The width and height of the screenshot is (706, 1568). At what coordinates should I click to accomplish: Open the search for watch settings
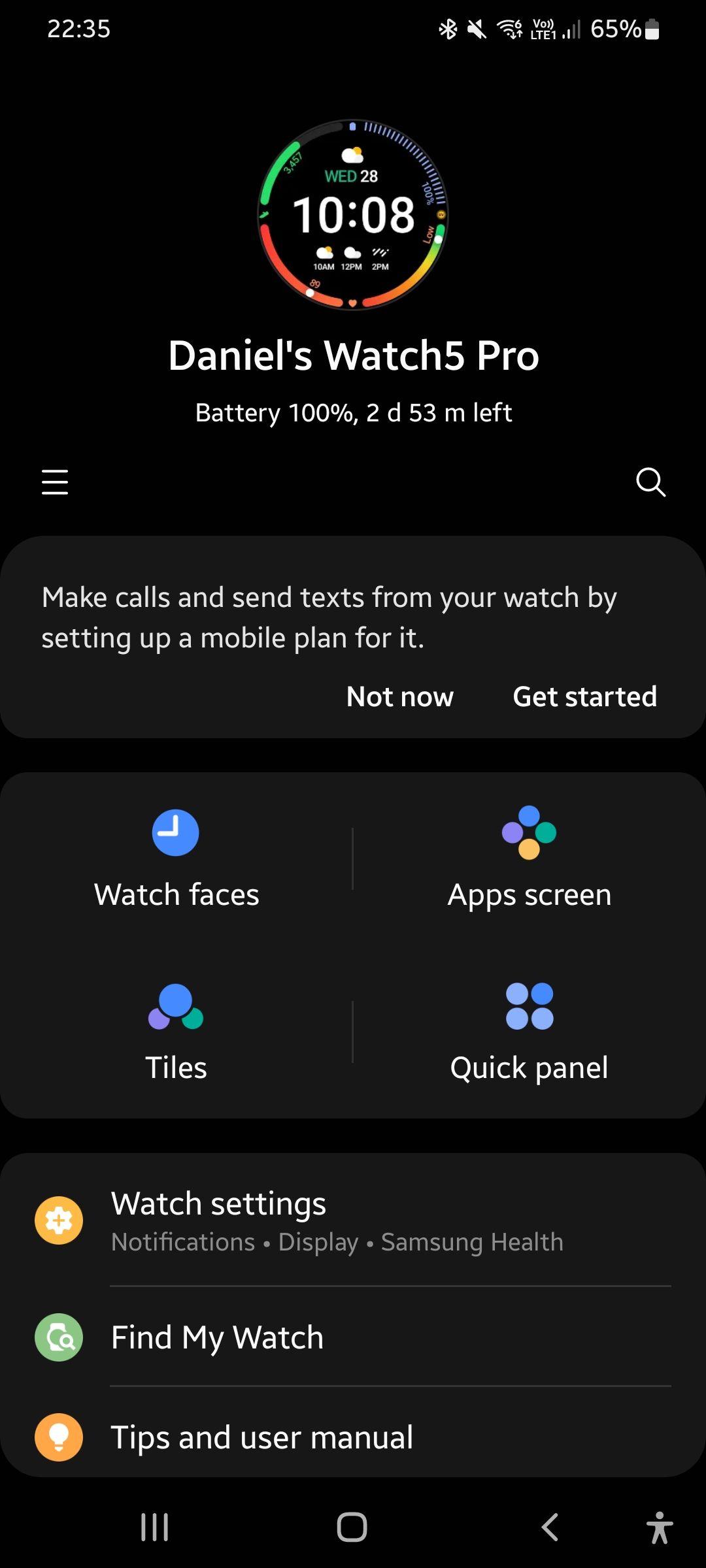click(650, 483)
